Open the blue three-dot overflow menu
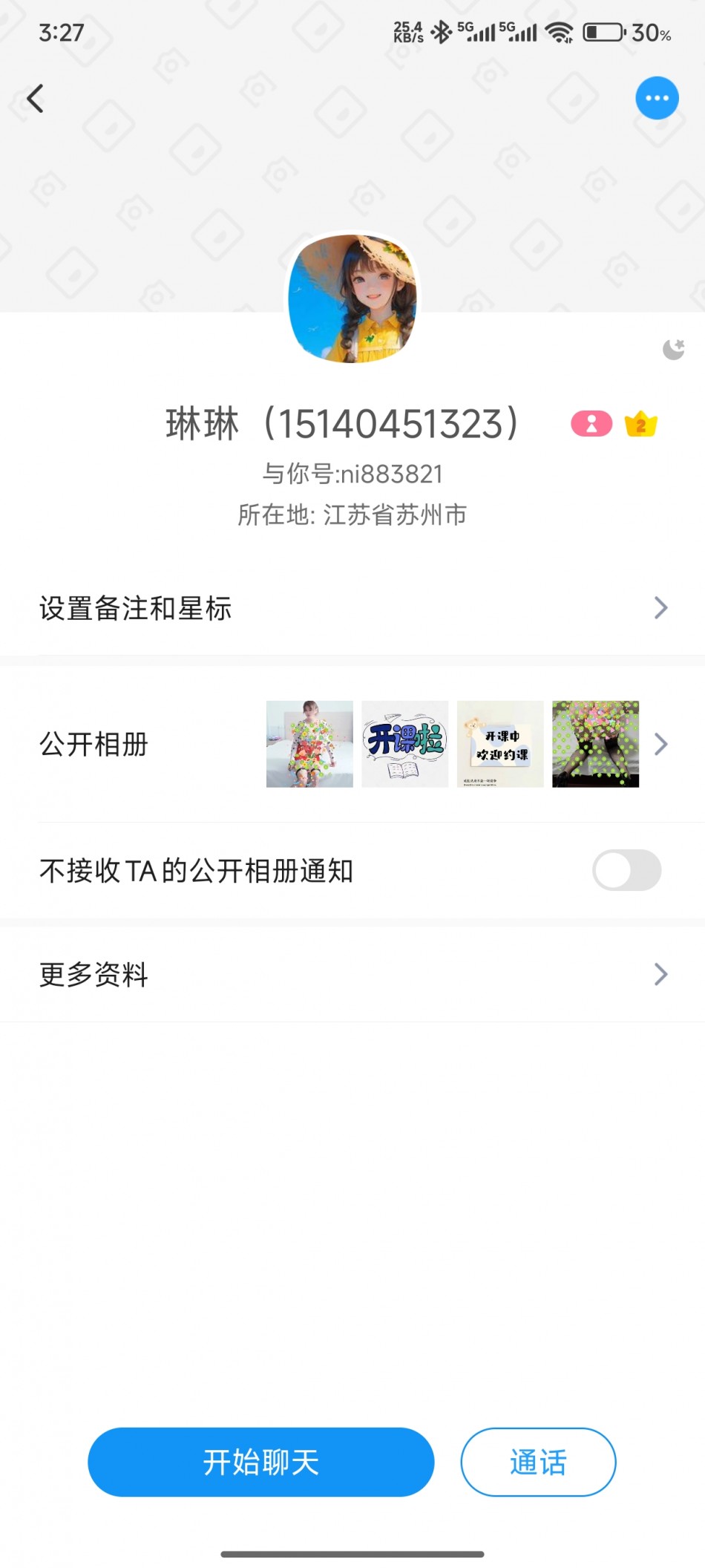 (657, 98)
